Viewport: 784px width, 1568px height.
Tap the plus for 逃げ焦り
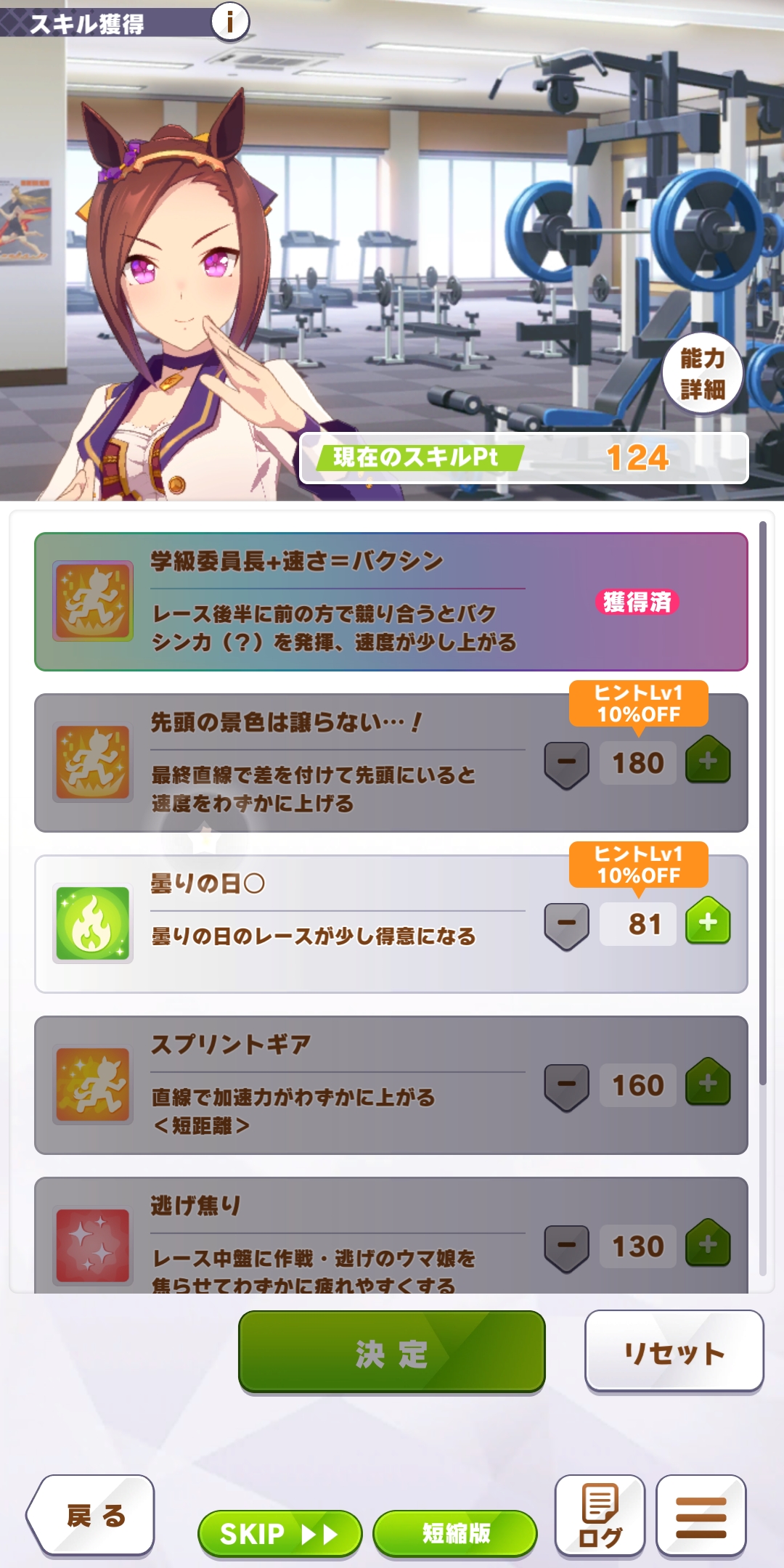point(708,1244)
